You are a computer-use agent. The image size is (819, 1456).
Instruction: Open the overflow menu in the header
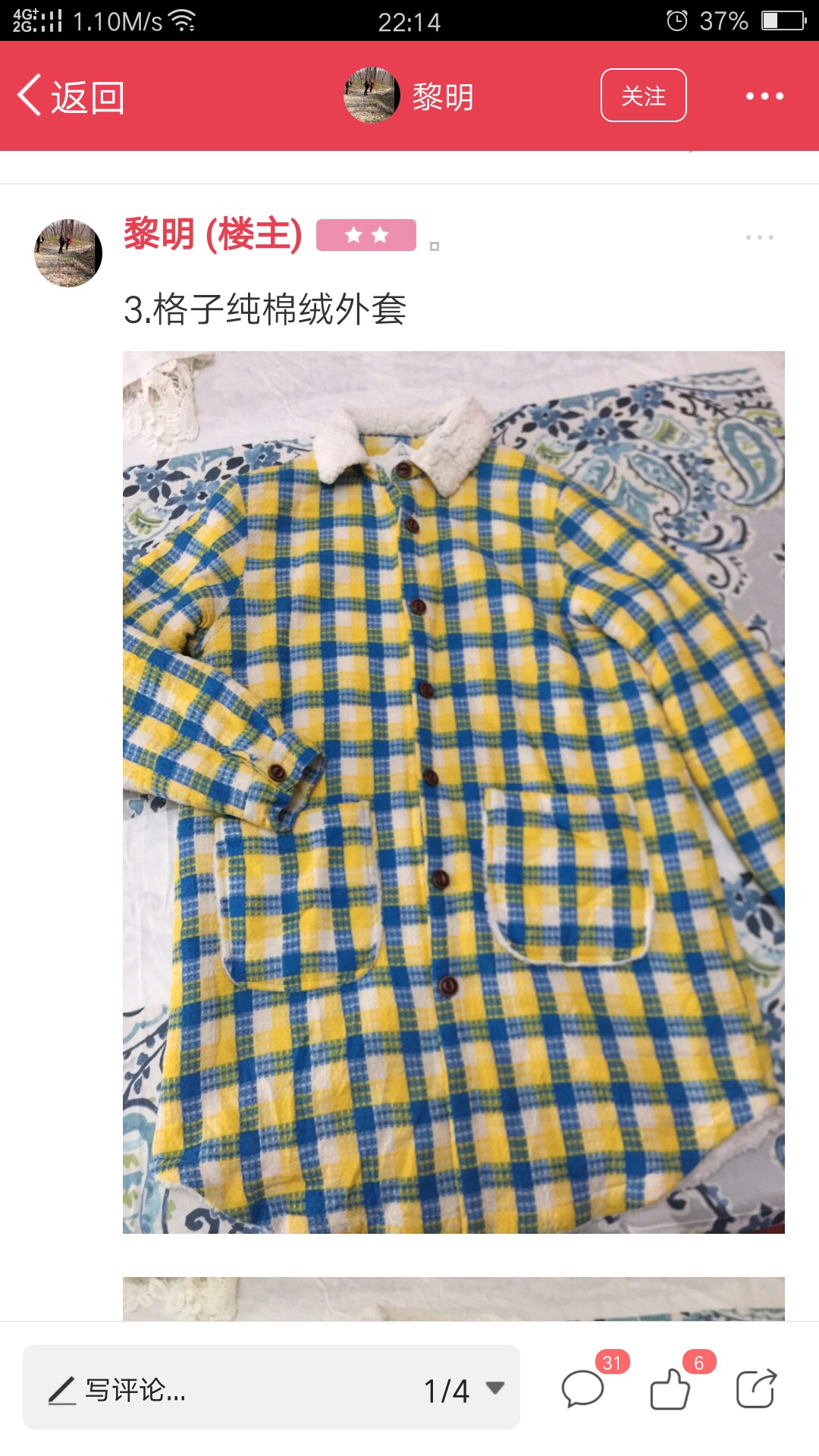764,96
